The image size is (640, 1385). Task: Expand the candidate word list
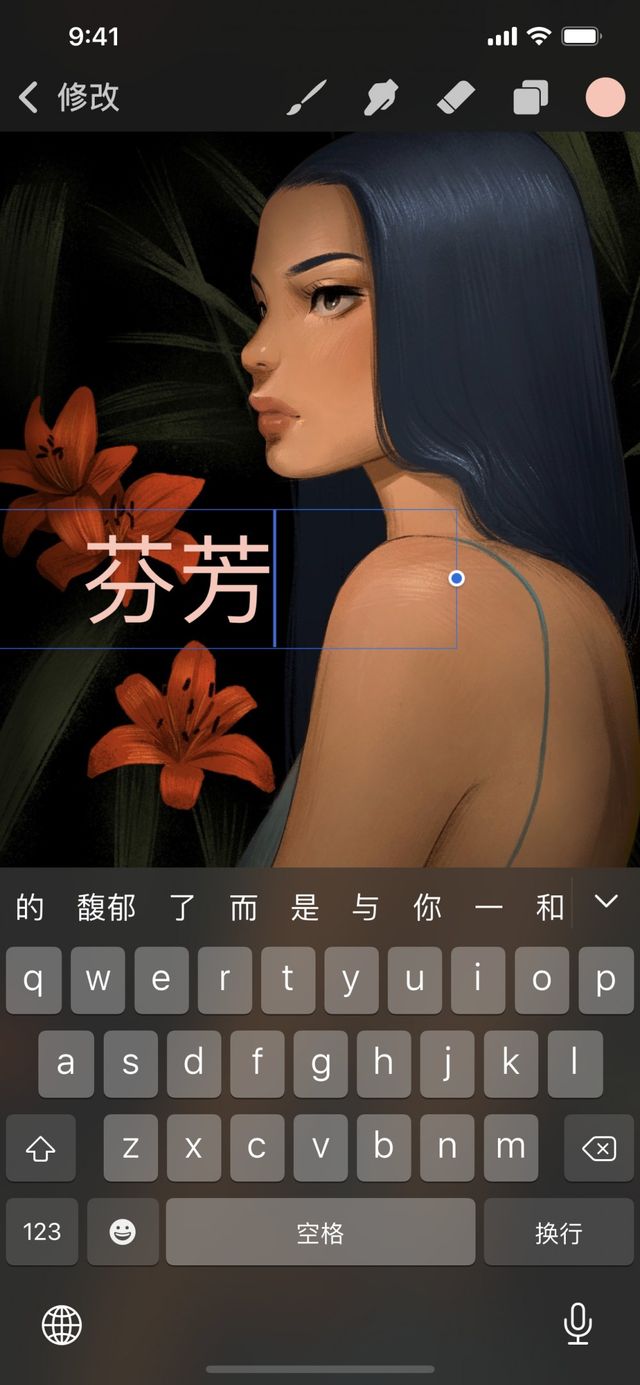coord(606,902)
